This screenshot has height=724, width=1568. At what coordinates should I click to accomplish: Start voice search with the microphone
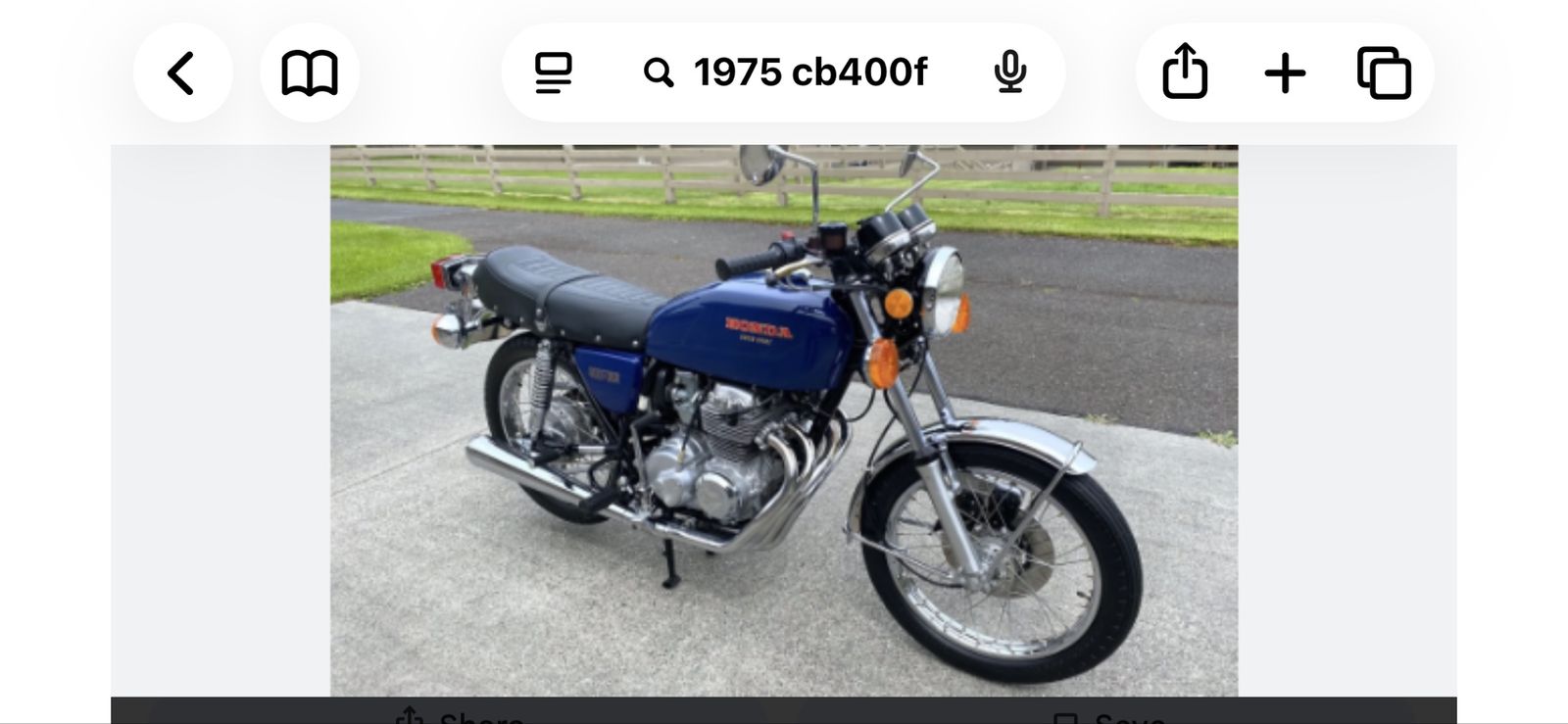click(x=1009, y=73)
